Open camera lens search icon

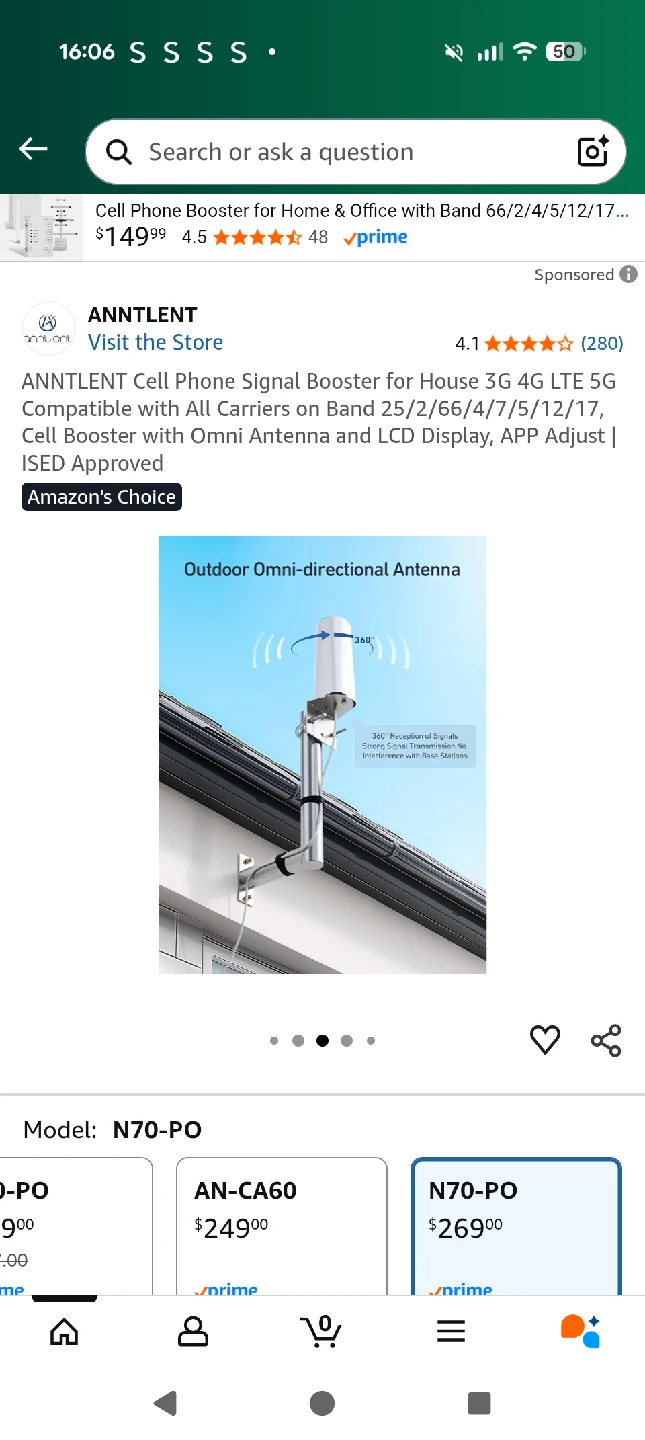pos(593,152)
